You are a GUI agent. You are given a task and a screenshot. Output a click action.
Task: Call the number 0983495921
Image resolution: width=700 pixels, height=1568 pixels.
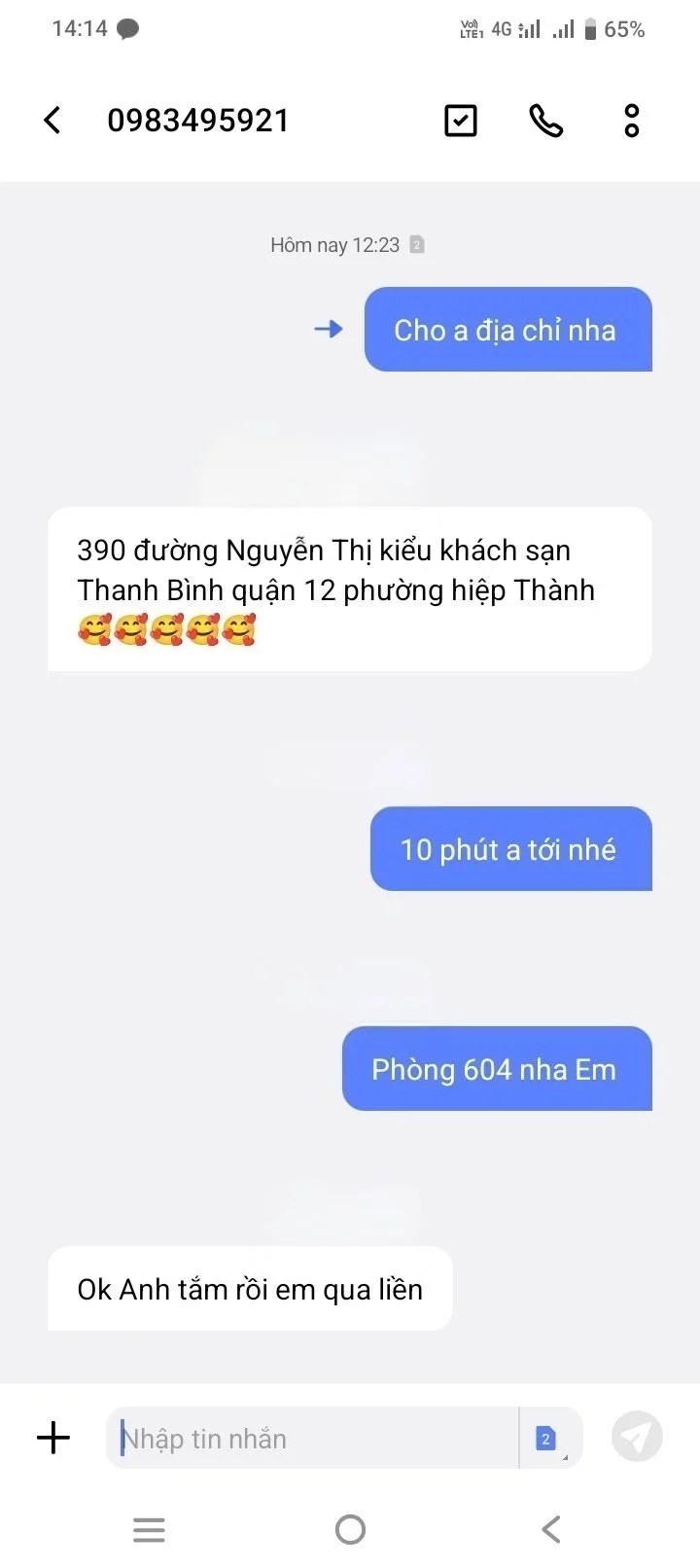click(545, 121)
